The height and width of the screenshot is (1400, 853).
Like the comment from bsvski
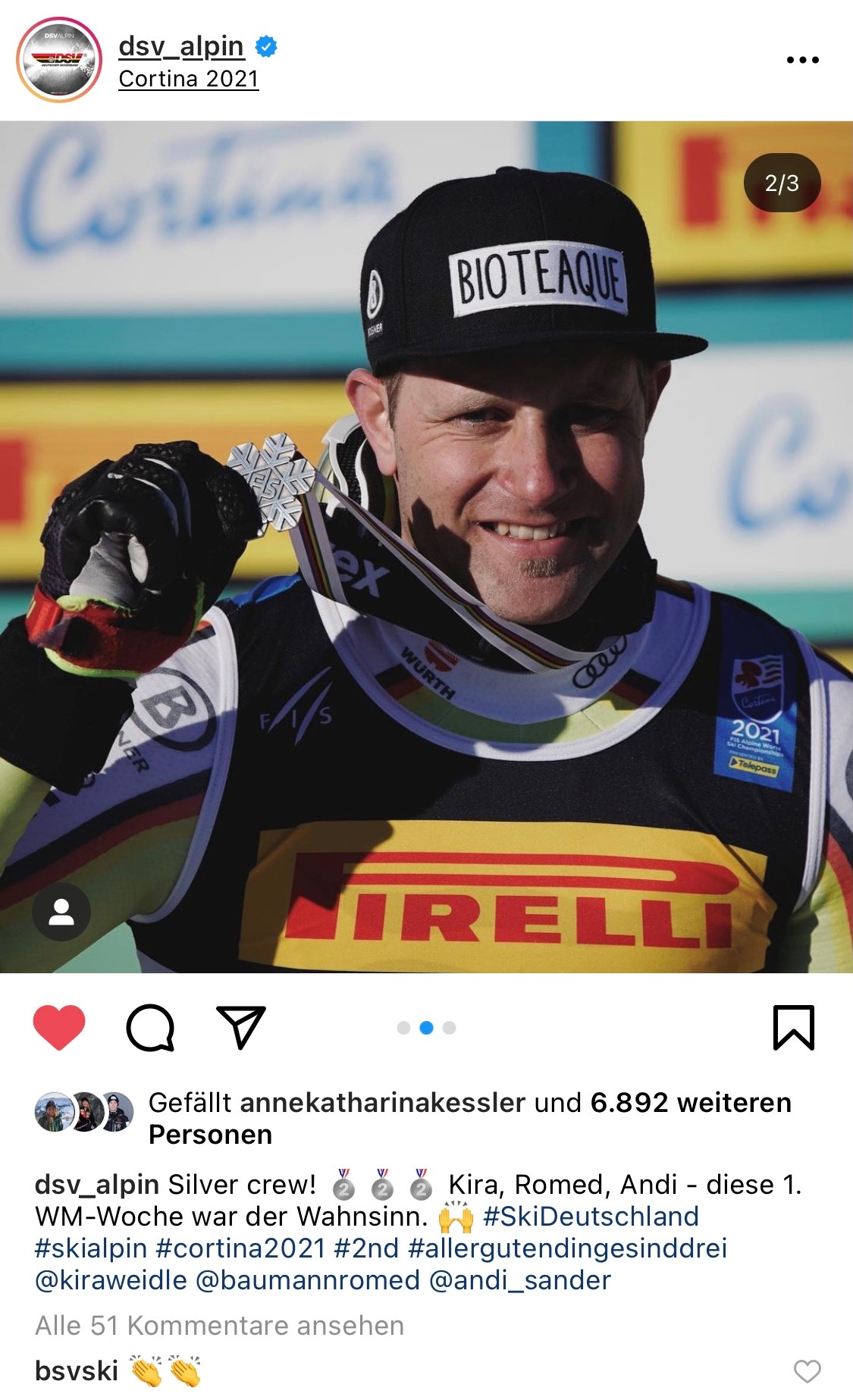pos(807,1371)
